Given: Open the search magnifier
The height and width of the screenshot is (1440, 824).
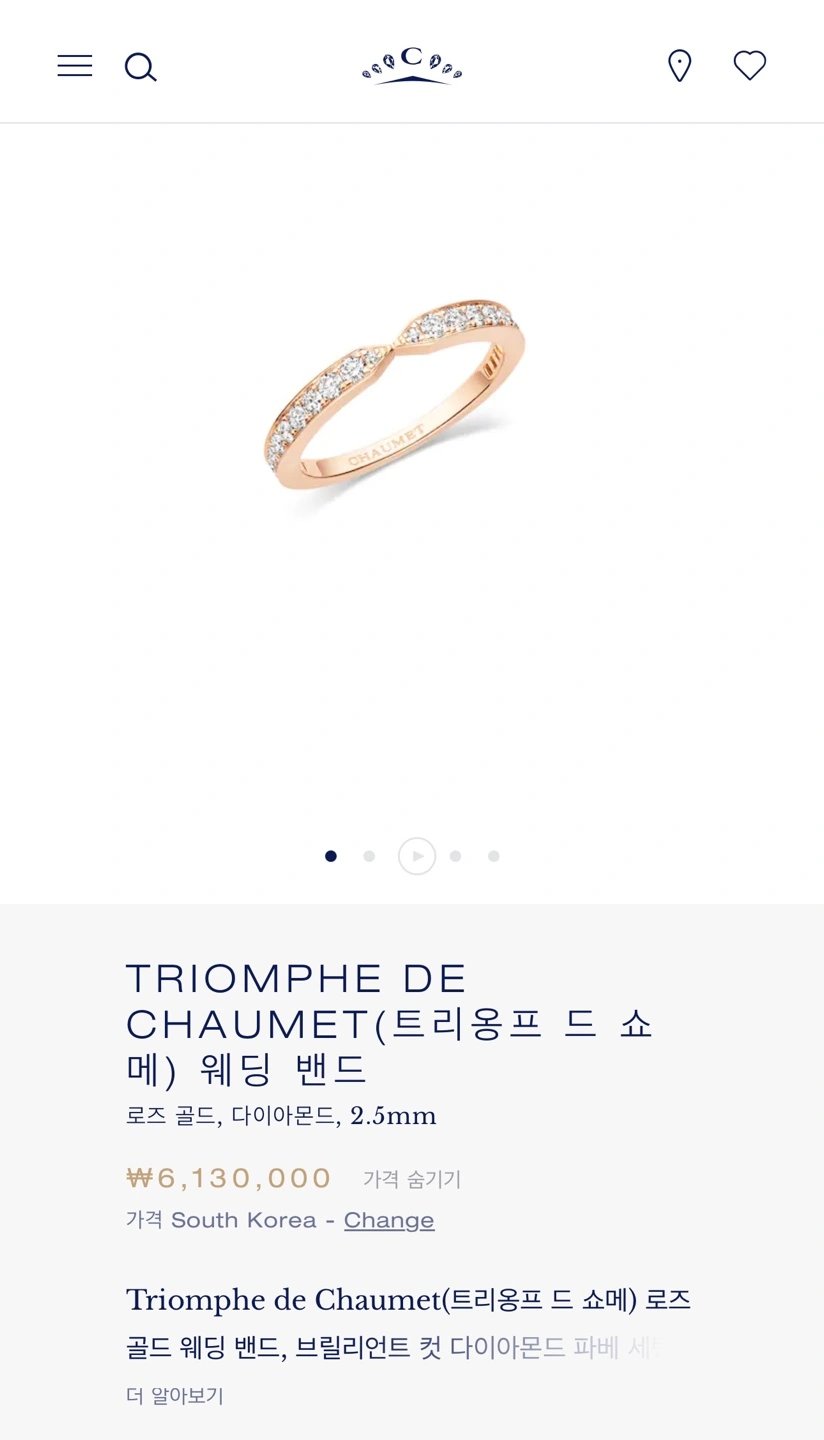Looking at the screenshot, I should coord(140,67).
